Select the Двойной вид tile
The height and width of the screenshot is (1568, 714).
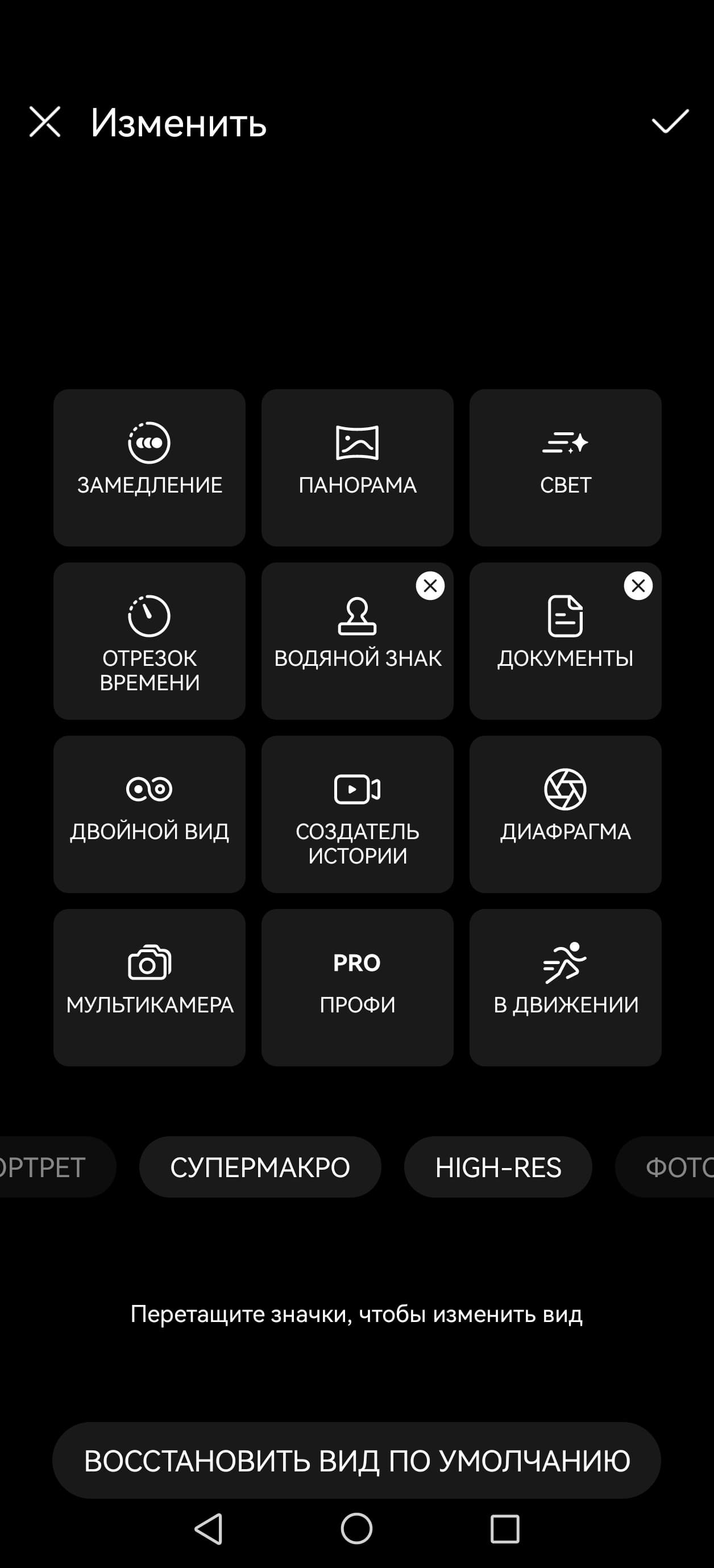pos(150,814)
